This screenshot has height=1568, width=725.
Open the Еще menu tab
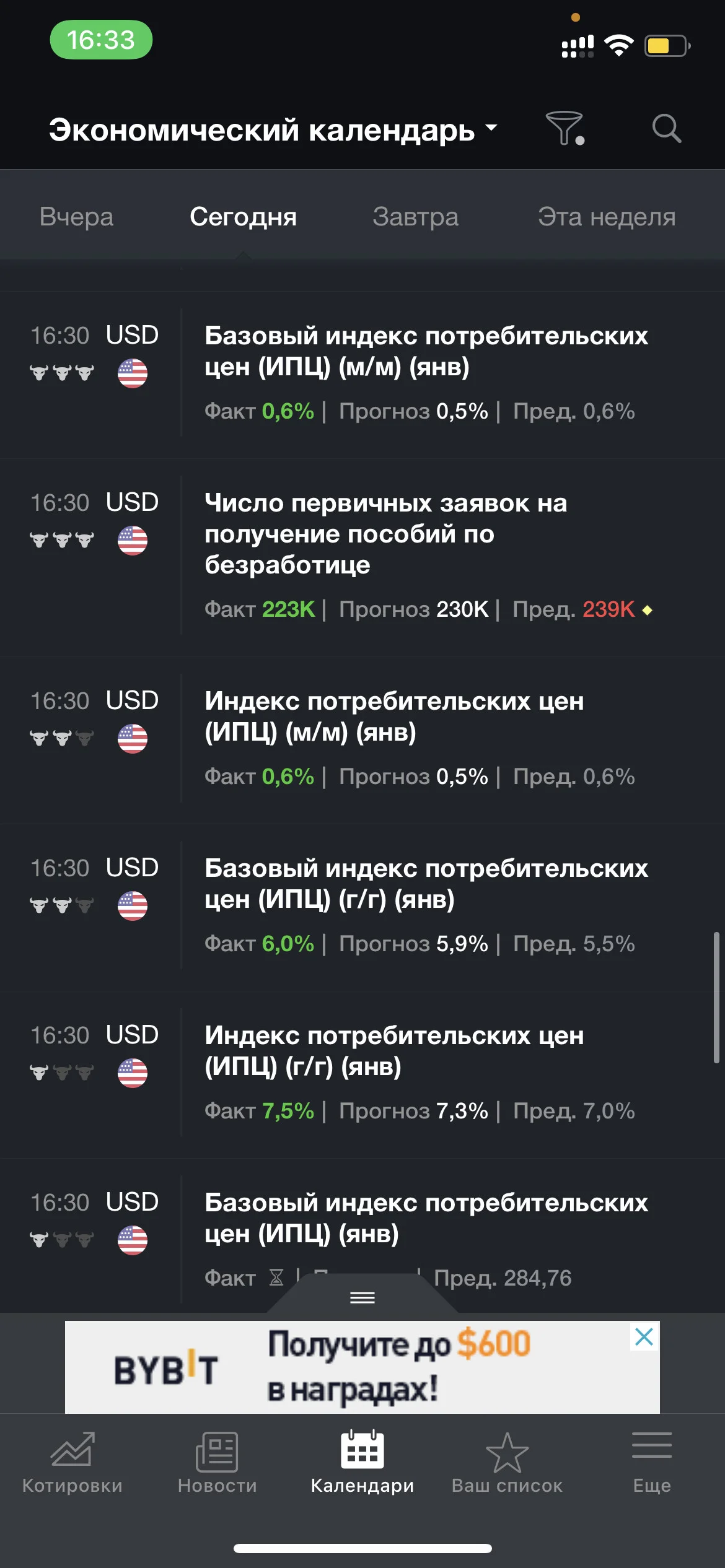(x=652, y=1463)
